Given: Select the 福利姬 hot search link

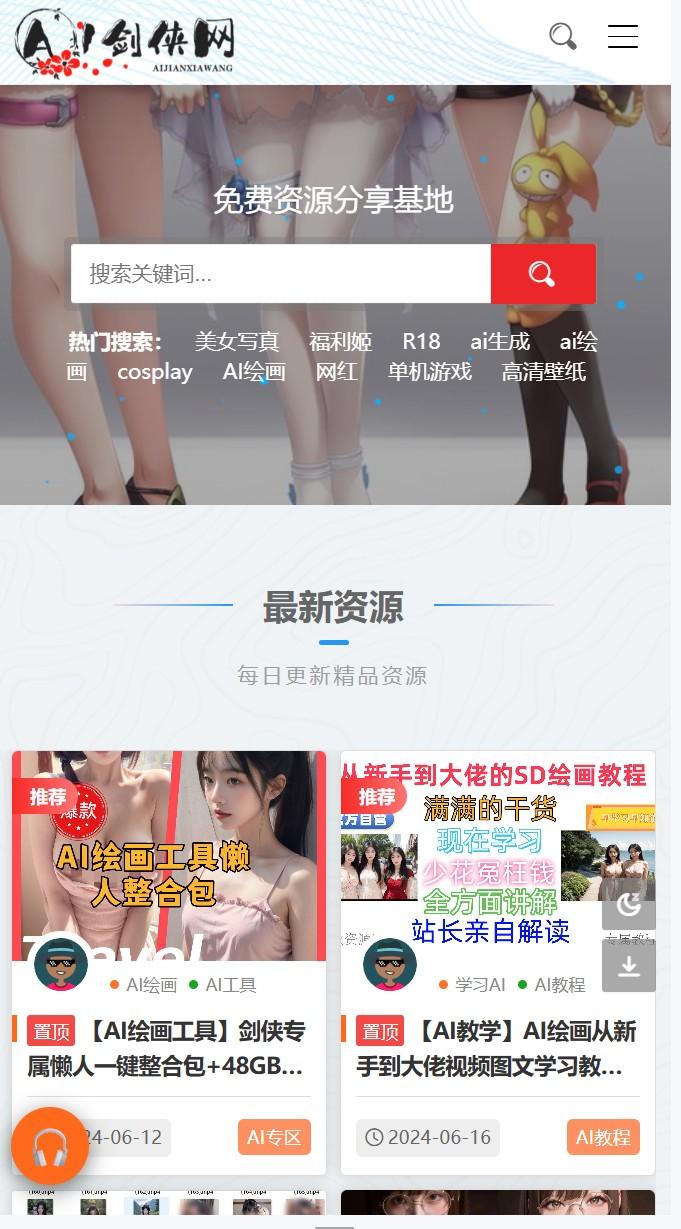Looking at the screenshot, I should pos(340,342).
